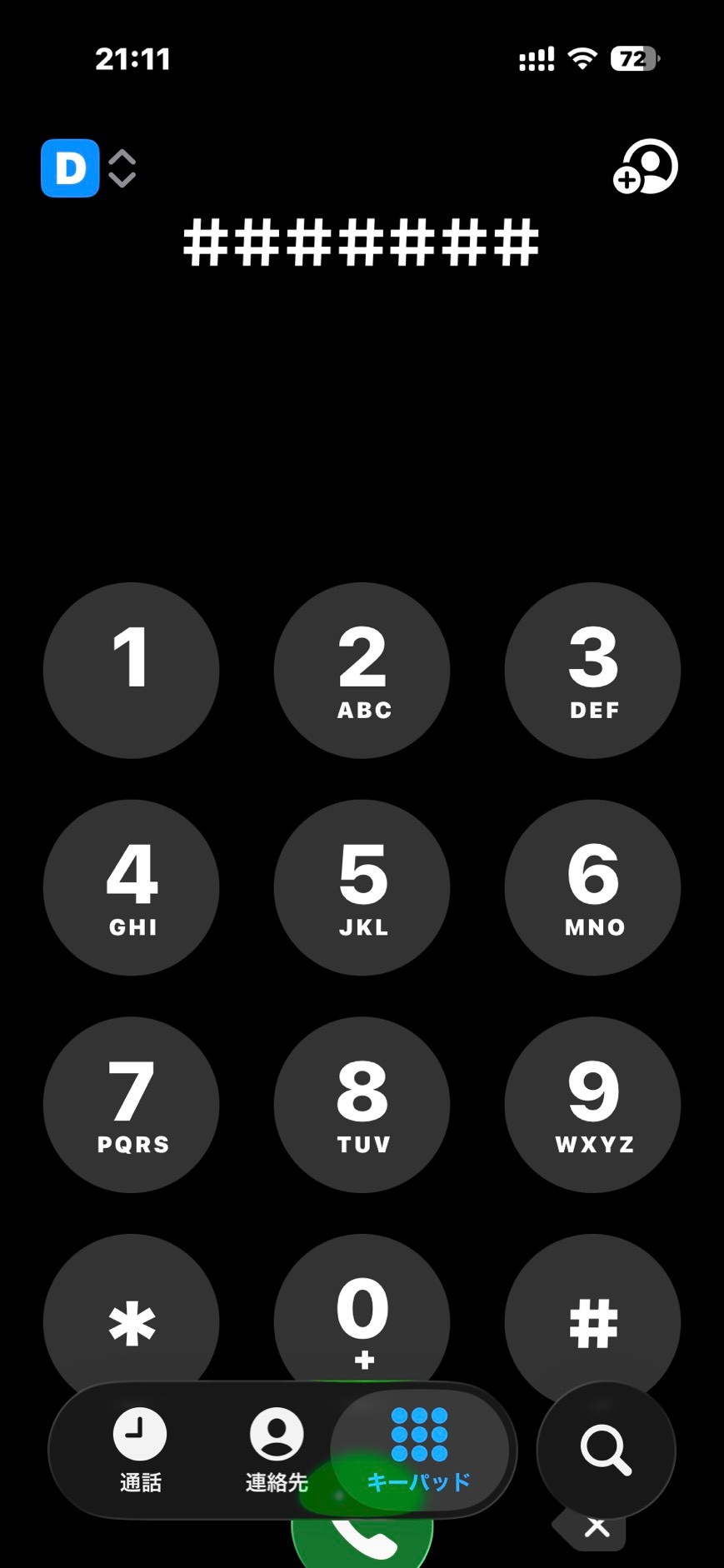Switch to the 通話 tab
Image resolution: width=724 pixels, height=1568 pixels.
(x=140, y=1451)
